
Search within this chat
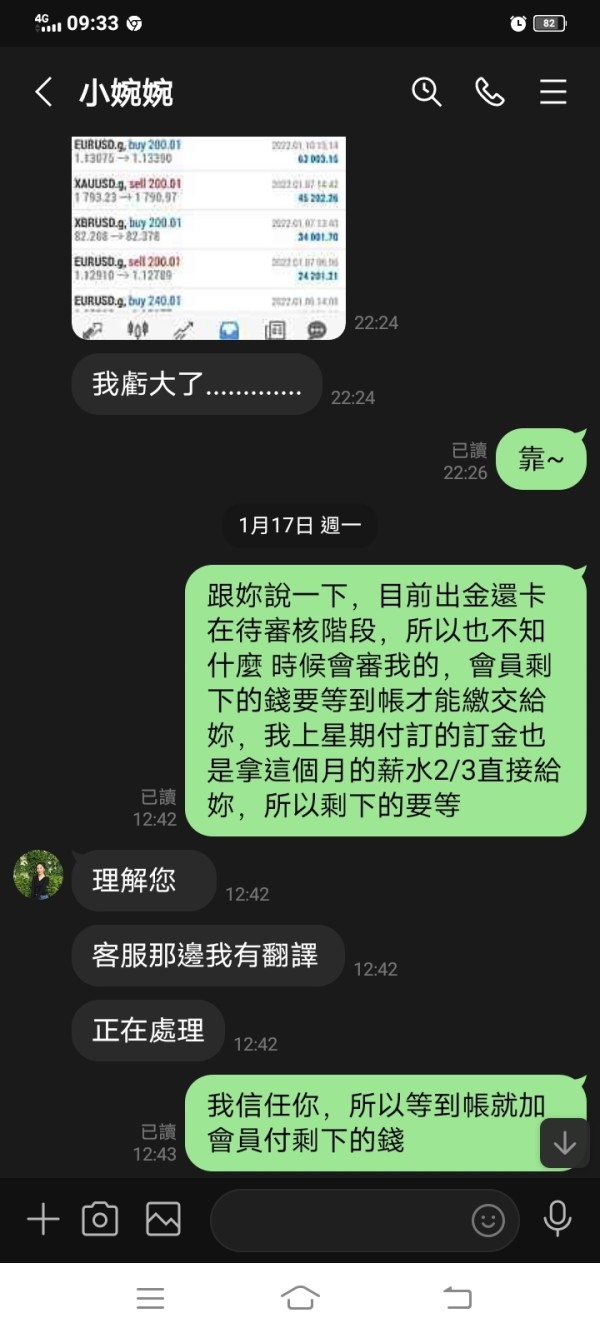(427, 92)
